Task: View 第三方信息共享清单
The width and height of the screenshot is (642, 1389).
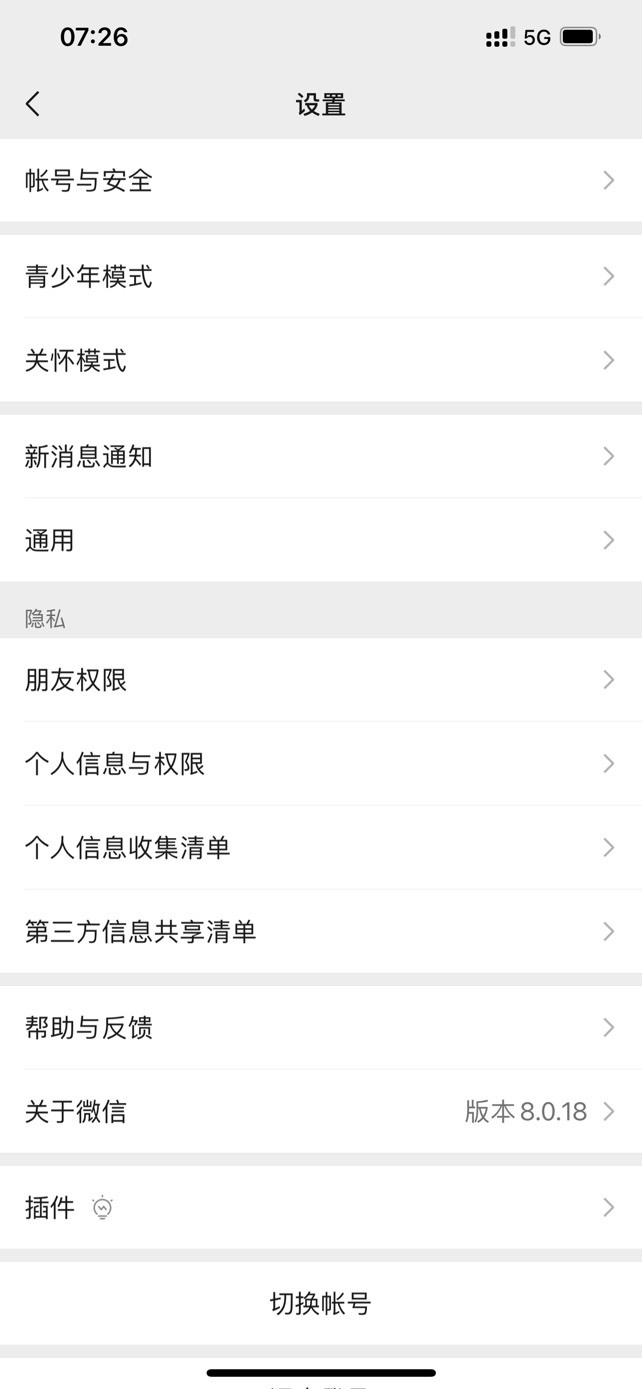Action: tap(321, 932)
